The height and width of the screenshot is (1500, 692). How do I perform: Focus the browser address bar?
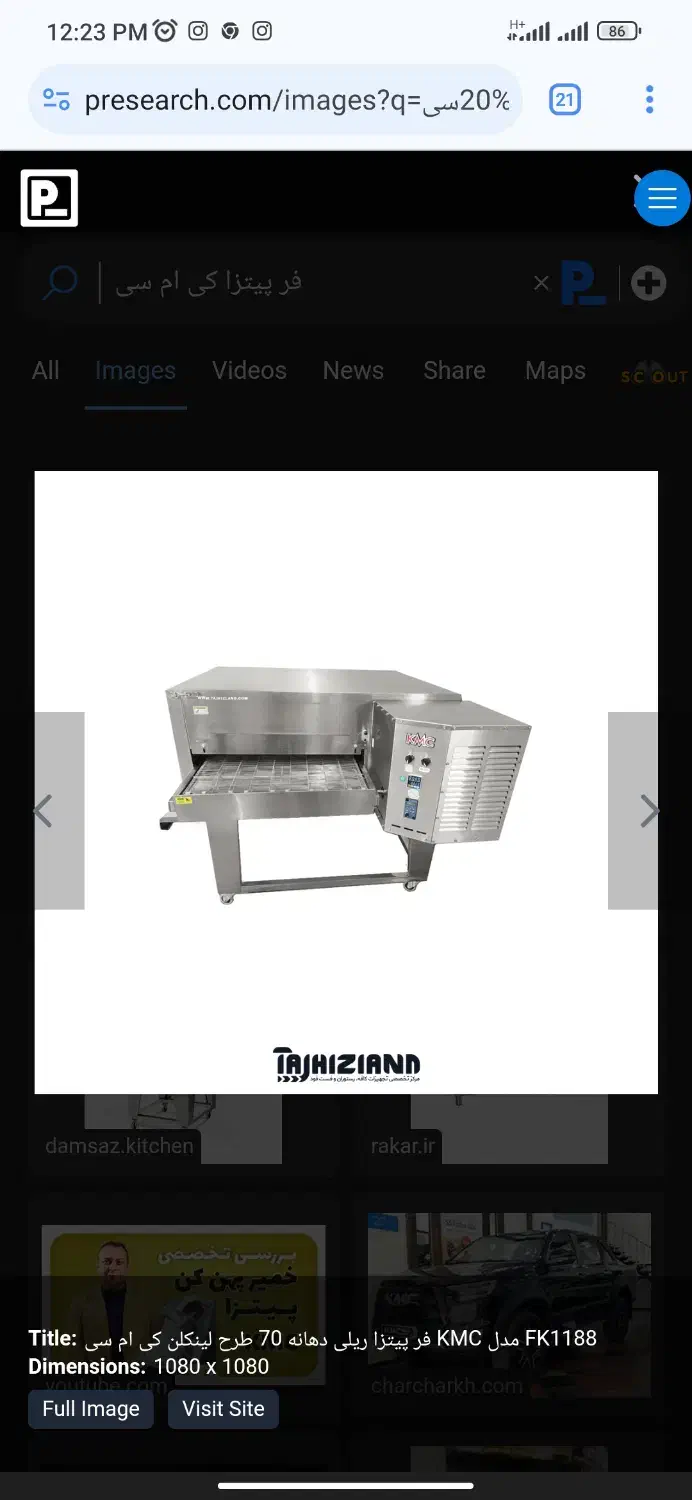click(x=297, y=100)
